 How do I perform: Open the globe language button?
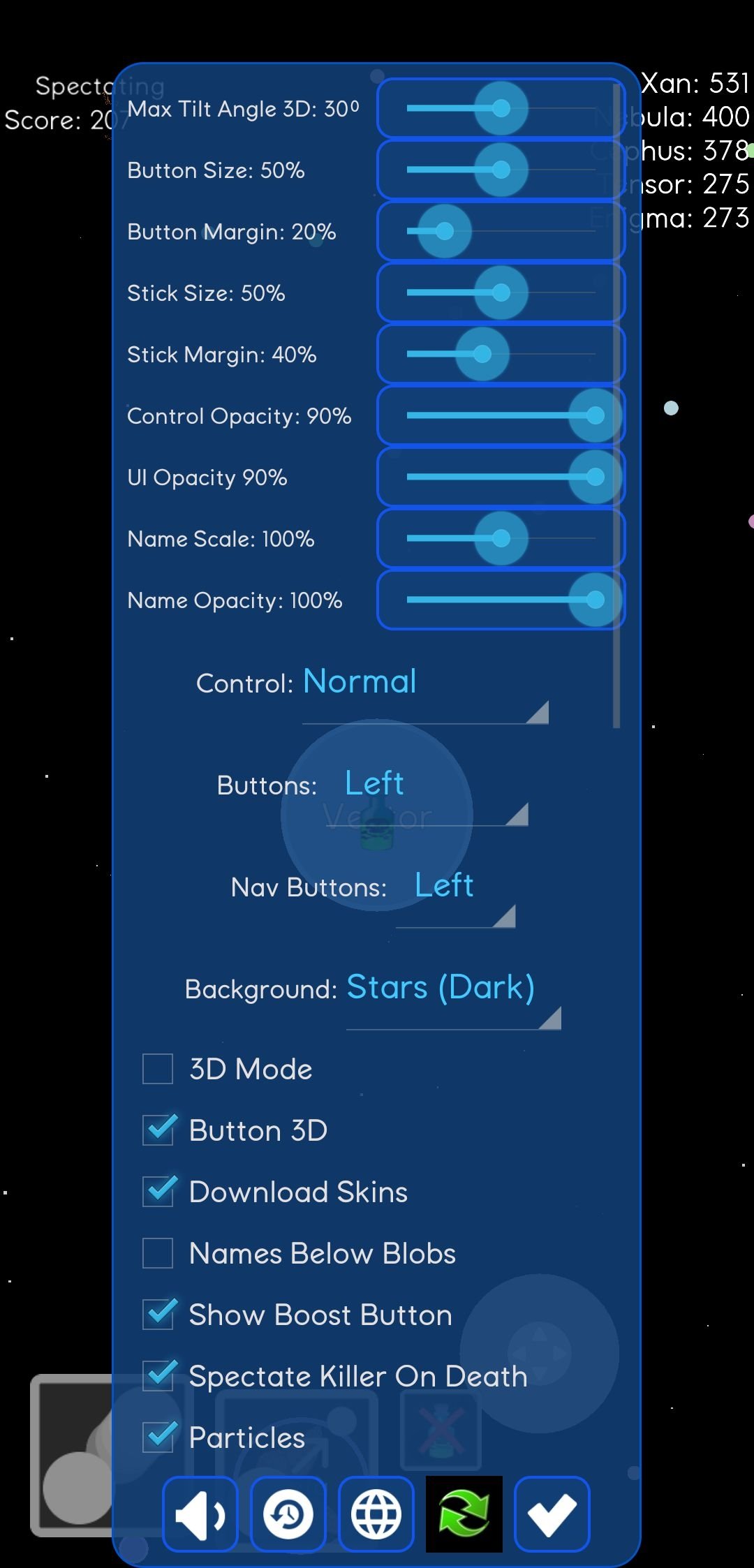point(376,1514)
